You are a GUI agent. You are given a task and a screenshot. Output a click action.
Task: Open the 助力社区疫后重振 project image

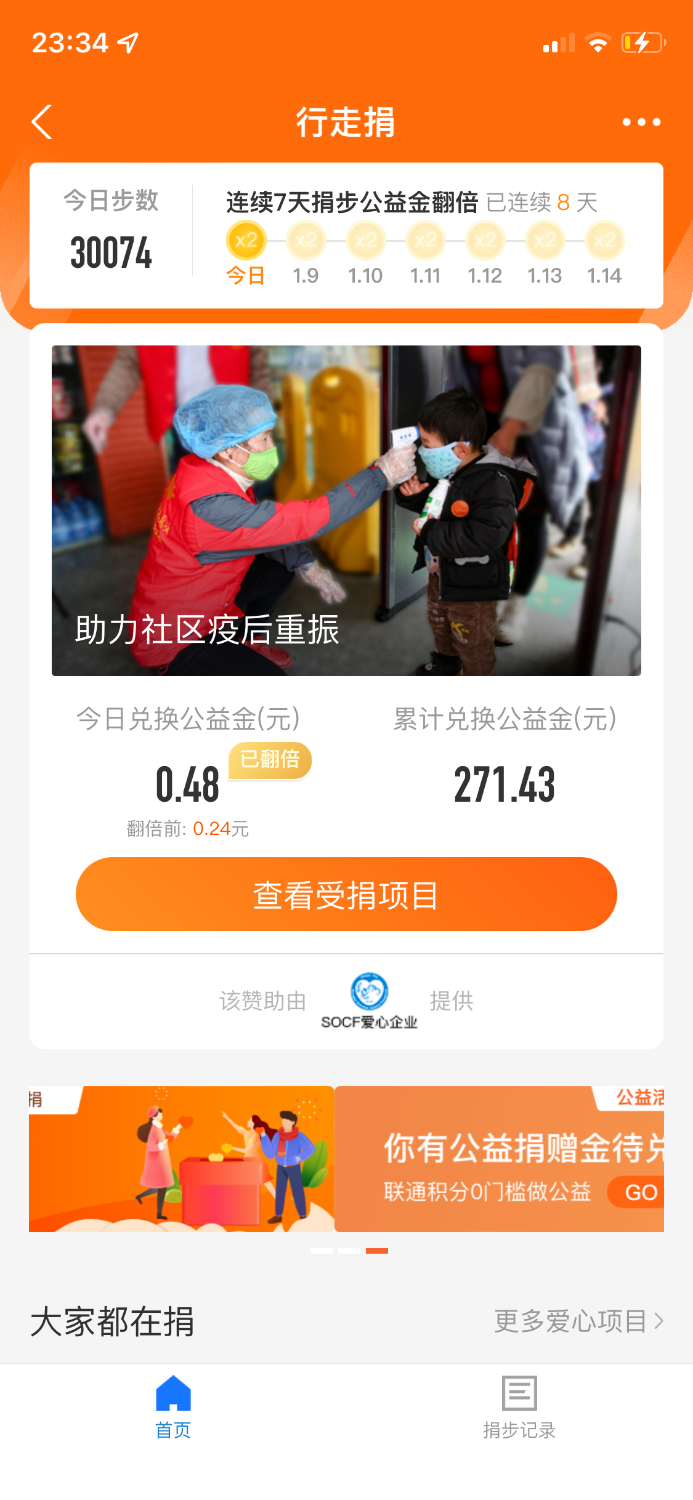(346, 510)
